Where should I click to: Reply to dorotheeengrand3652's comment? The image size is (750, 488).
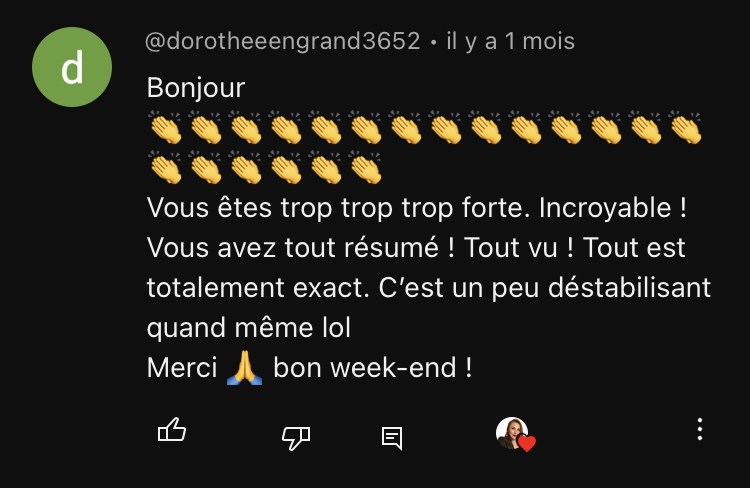(392, 436)
